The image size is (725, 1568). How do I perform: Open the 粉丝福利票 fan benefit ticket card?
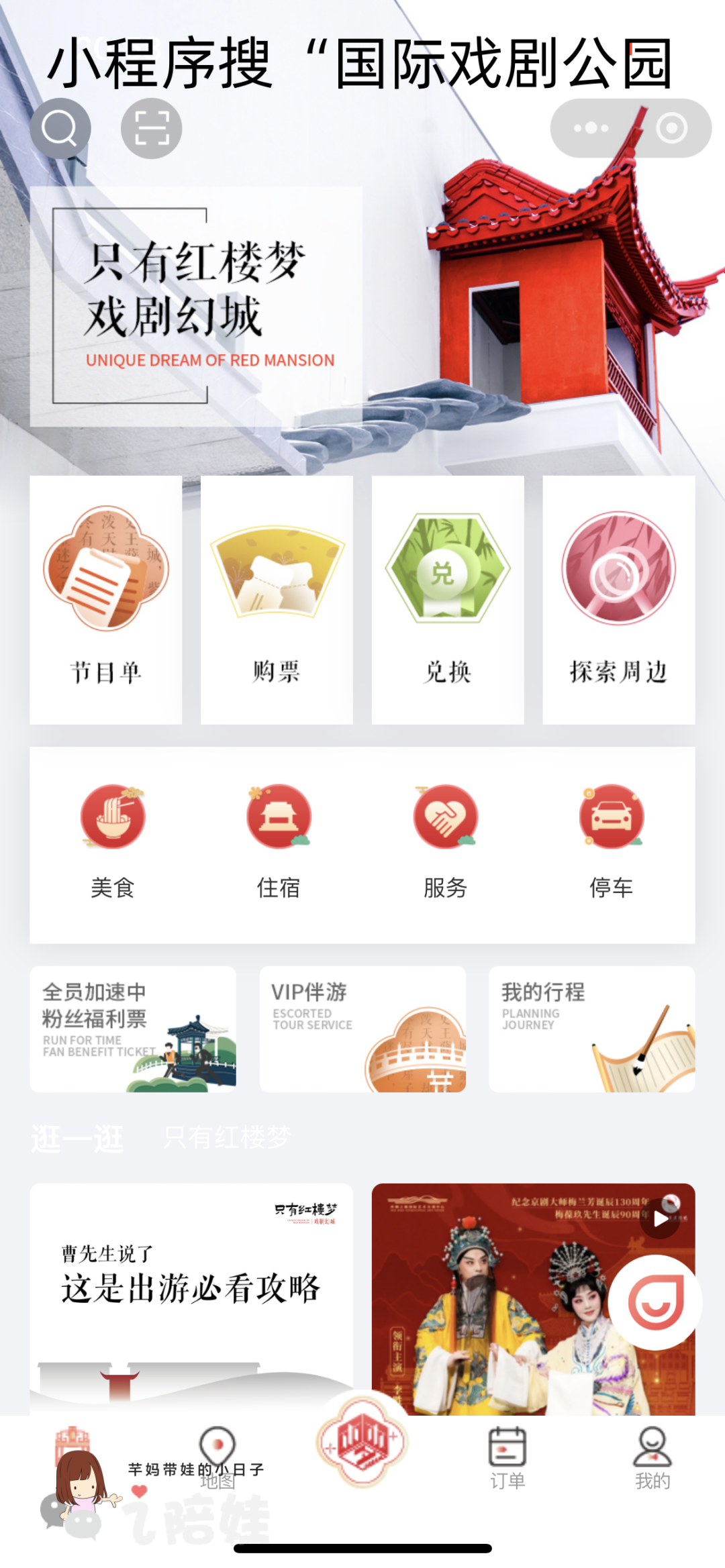[x=133, y=1029]
